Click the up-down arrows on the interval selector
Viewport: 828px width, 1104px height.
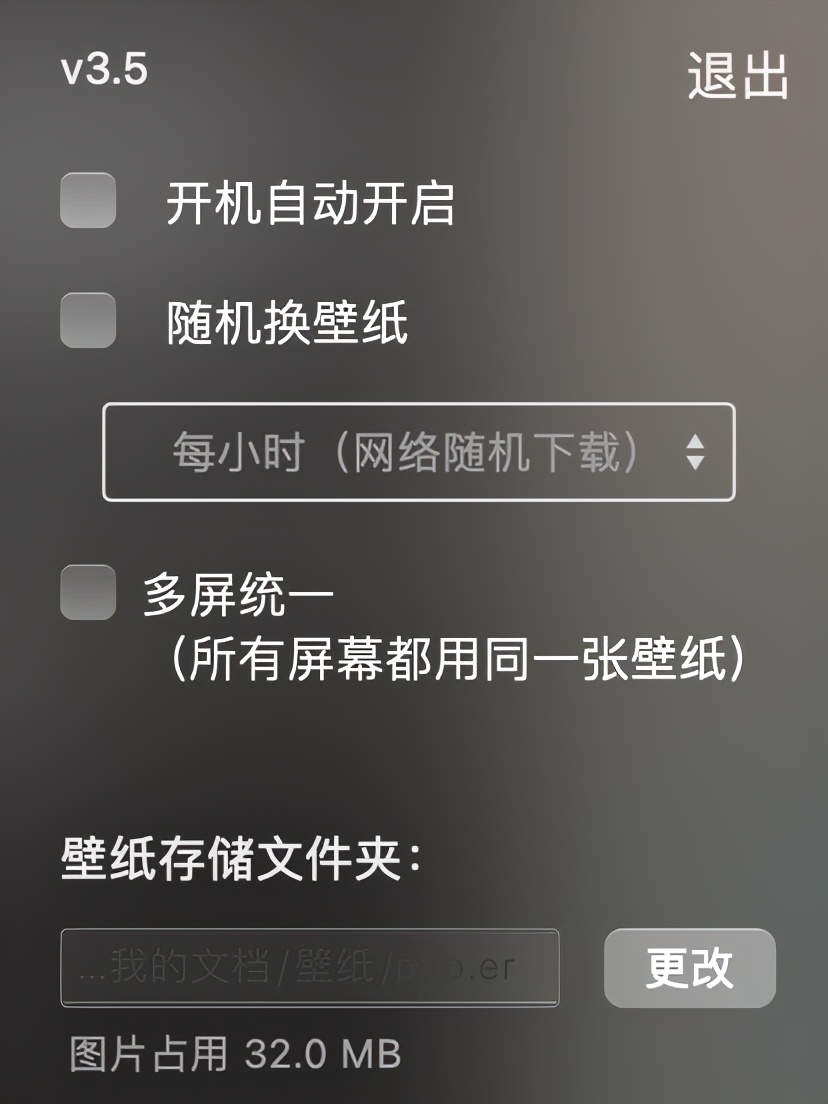click(x=697, y=450)
